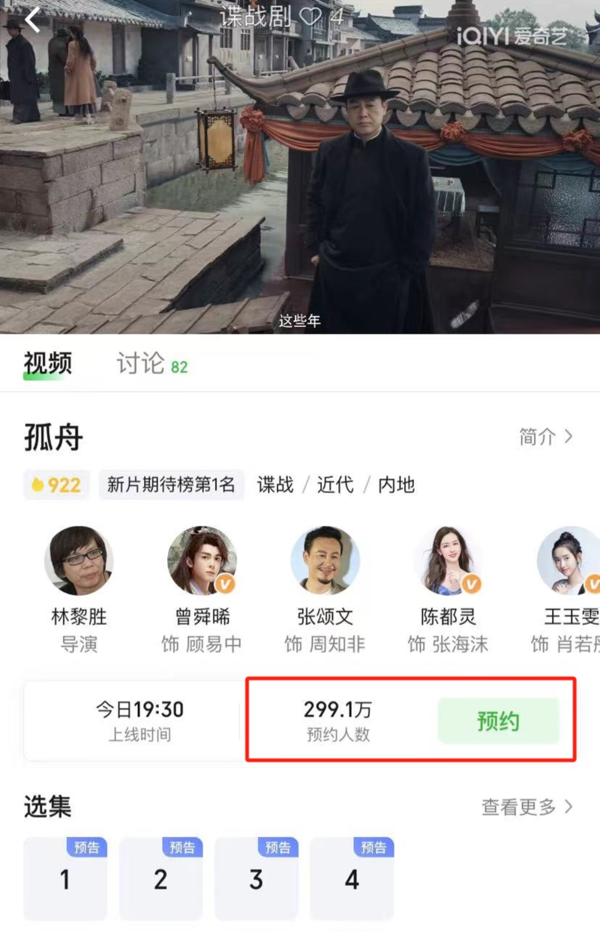600x940 pixels.
Task: Play trailer episode 1
Action: [x=66, y=879]
